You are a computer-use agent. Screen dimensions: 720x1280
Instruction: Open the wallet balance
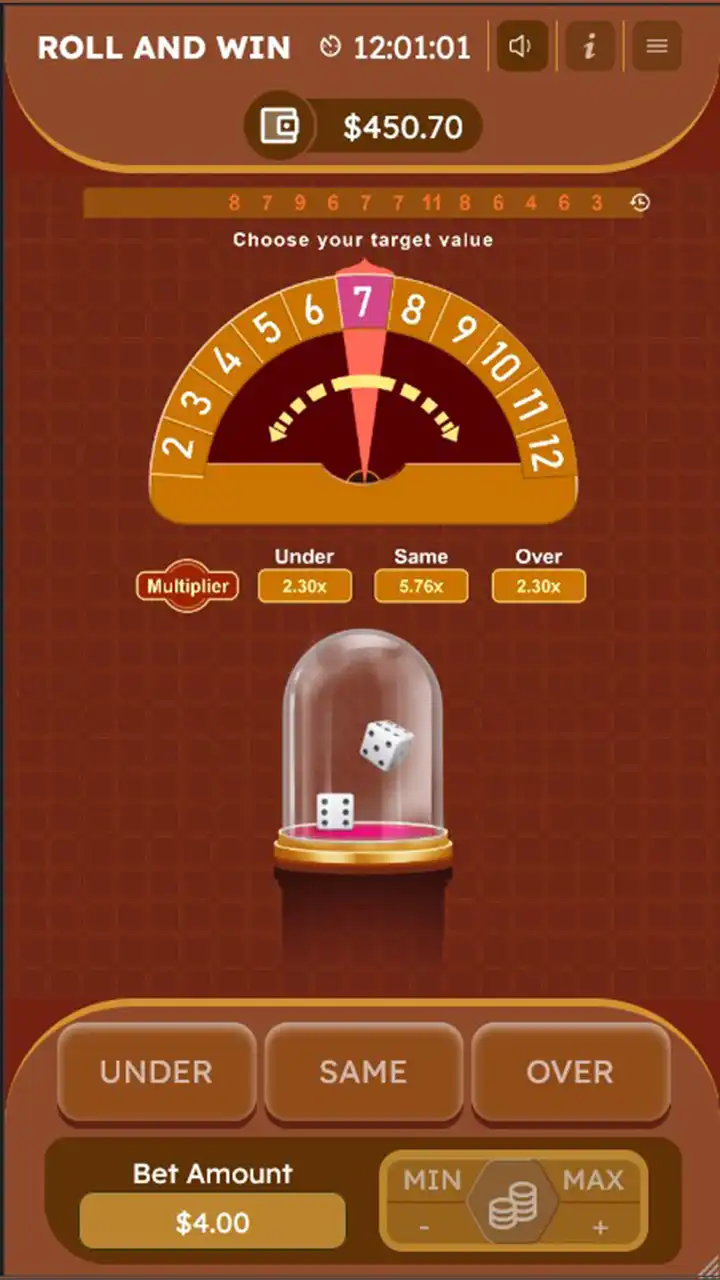[x=280, y=127]
